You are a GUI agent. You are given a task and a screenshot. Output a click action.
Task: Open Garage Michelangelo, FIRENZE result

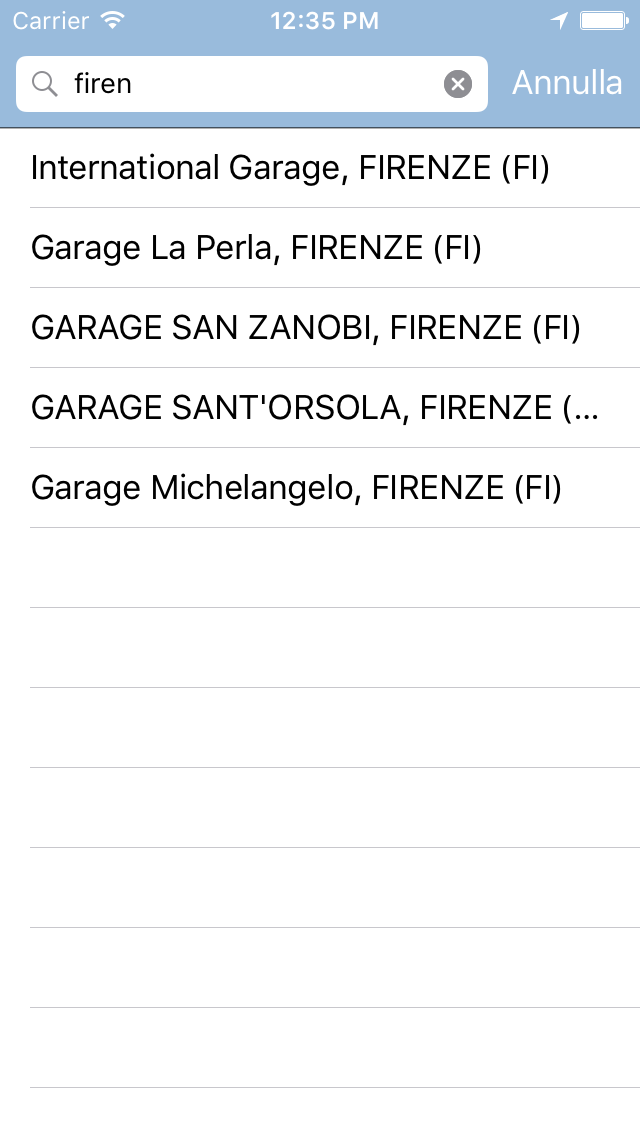[320, 488]
